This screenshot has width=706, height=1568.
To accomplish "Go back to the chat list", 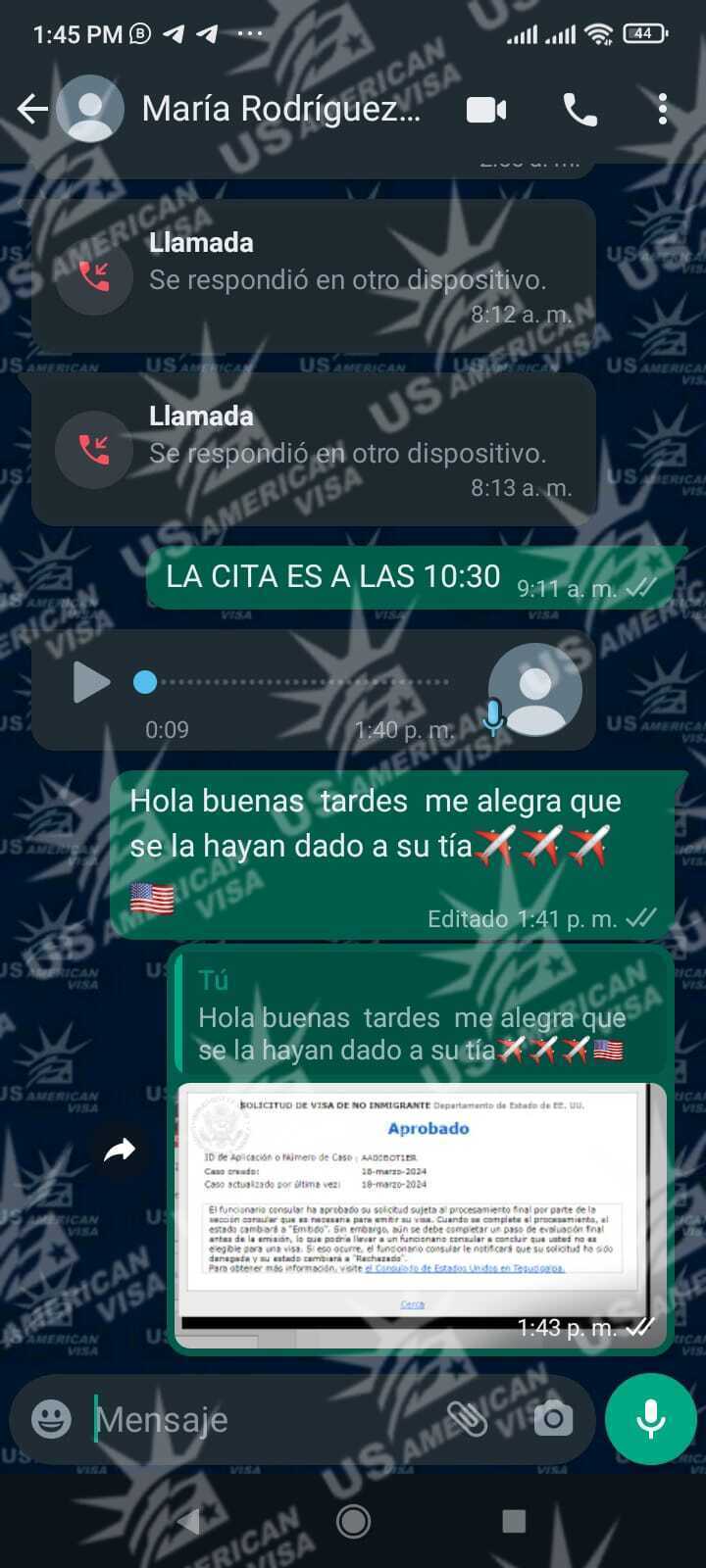I will (x=32, y=109).
